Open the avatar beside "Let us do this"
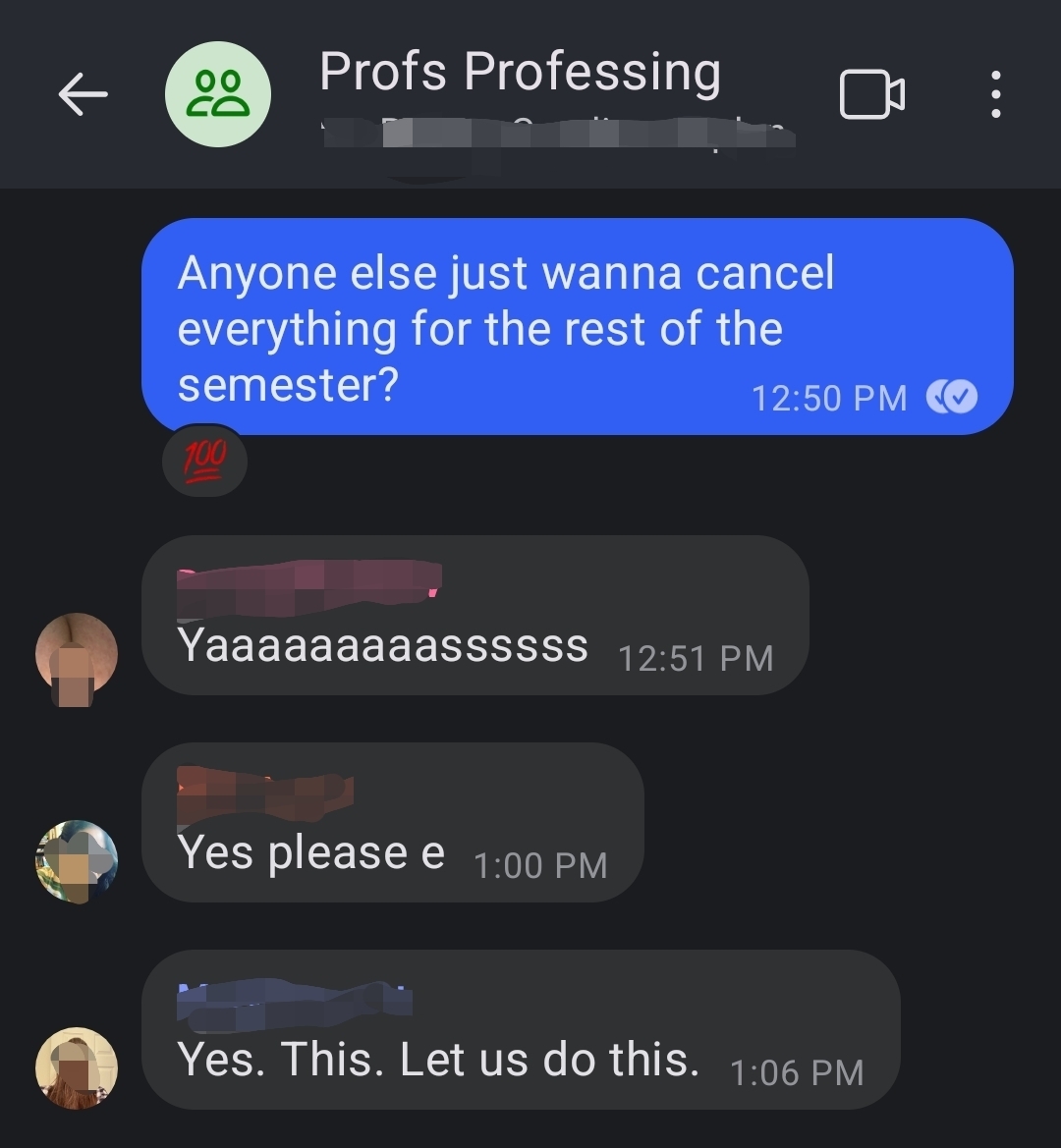This screenshot has height=1148, width=1061. pyautogui.click(x=77, y=1068)
